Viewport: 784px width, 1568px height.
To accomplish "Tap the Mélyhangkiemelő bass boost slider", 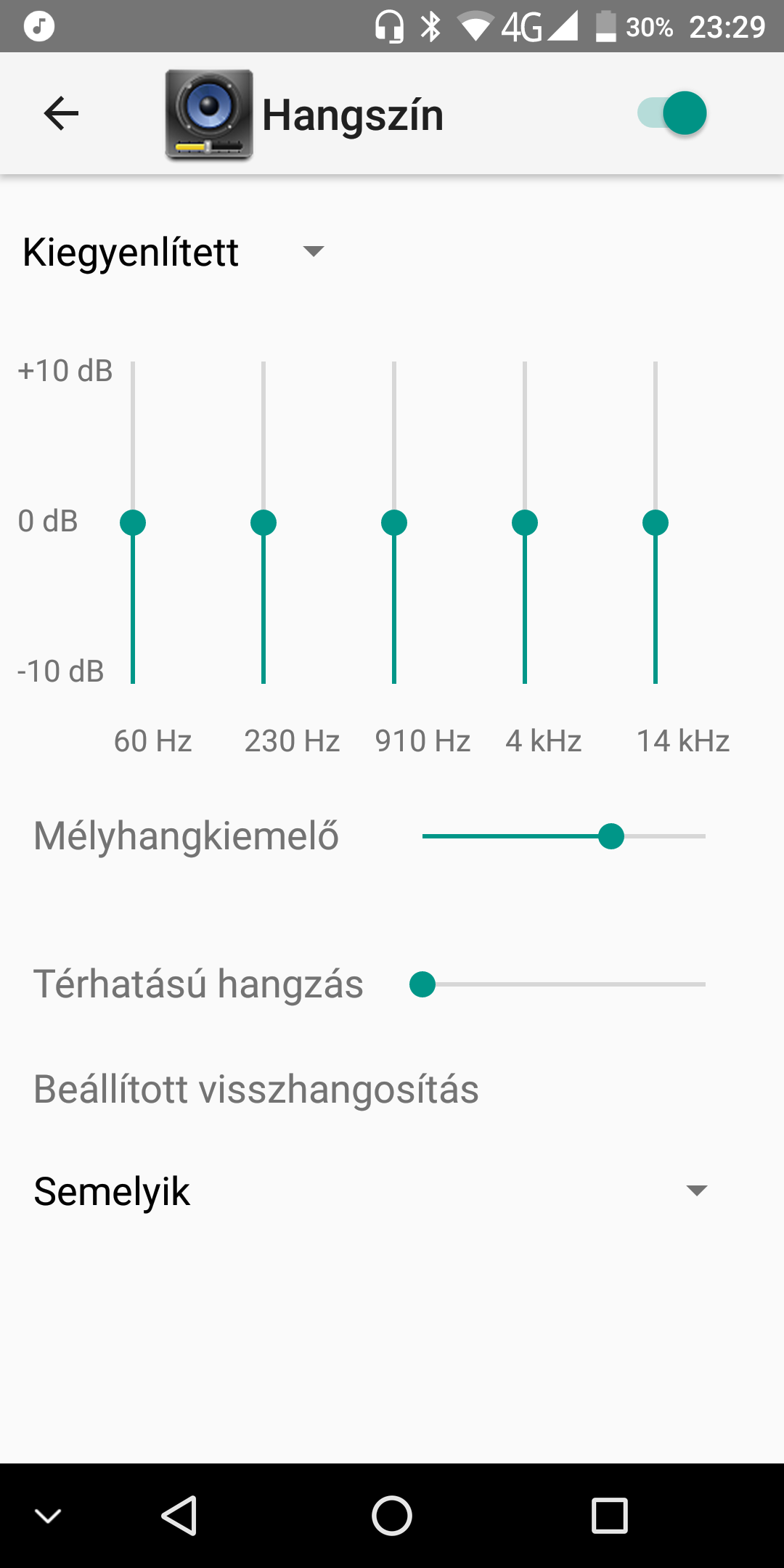I will 564,836.
